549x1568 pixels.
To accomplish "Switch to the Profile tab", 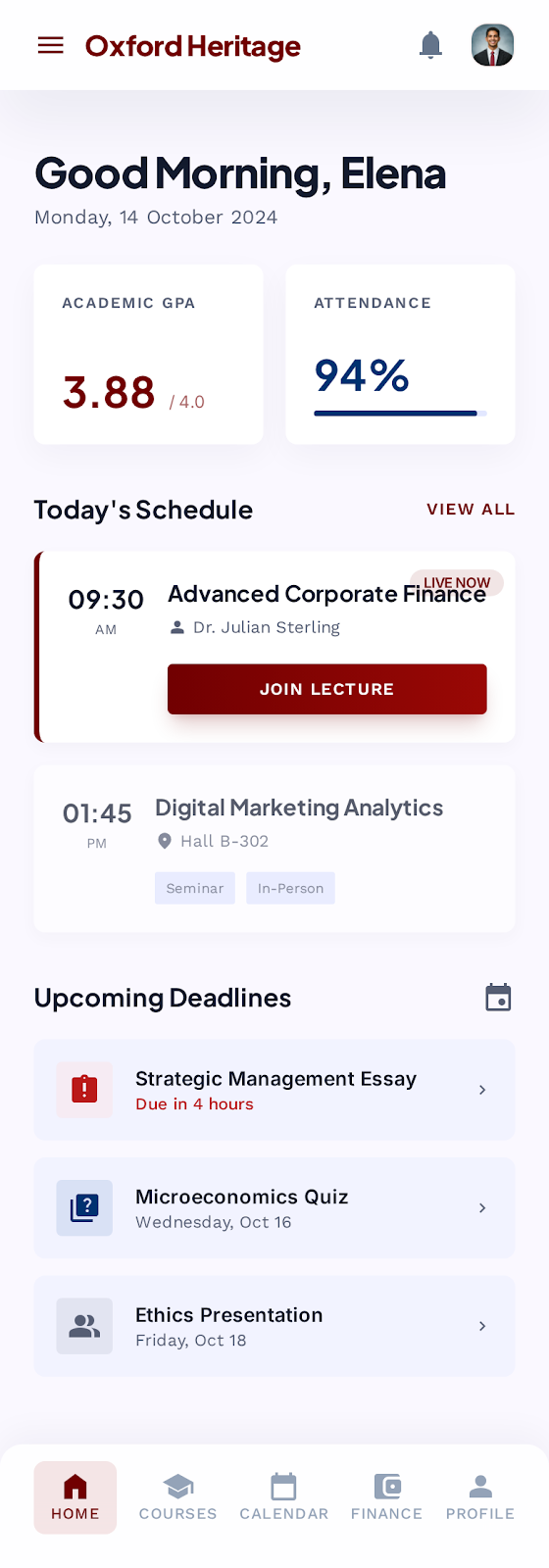I will coord(480,1497).
